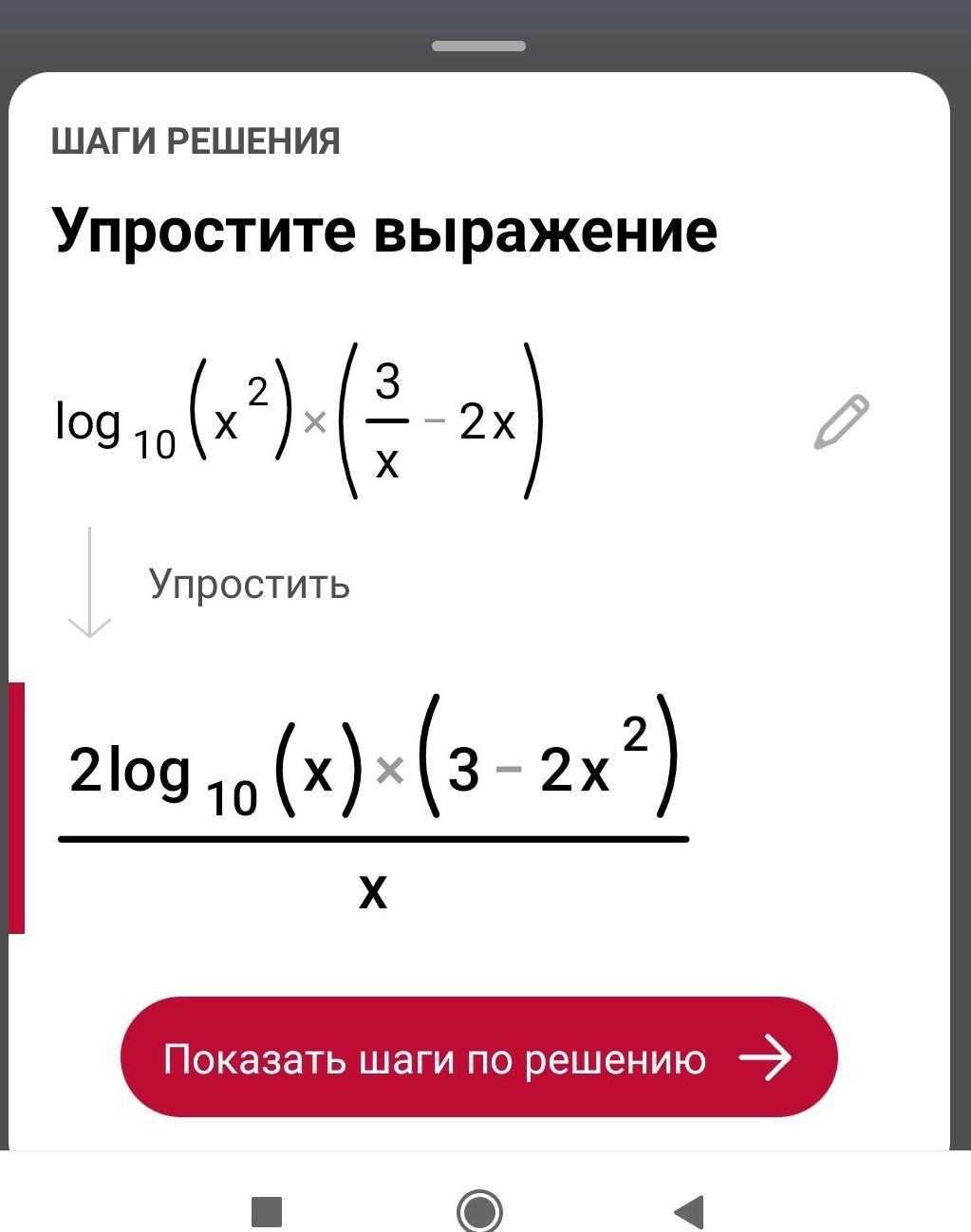Open recent apps via the system square button
The height and width of the screenshot is (1232, 971).
pyautogui.click(x=267, y=1212)
